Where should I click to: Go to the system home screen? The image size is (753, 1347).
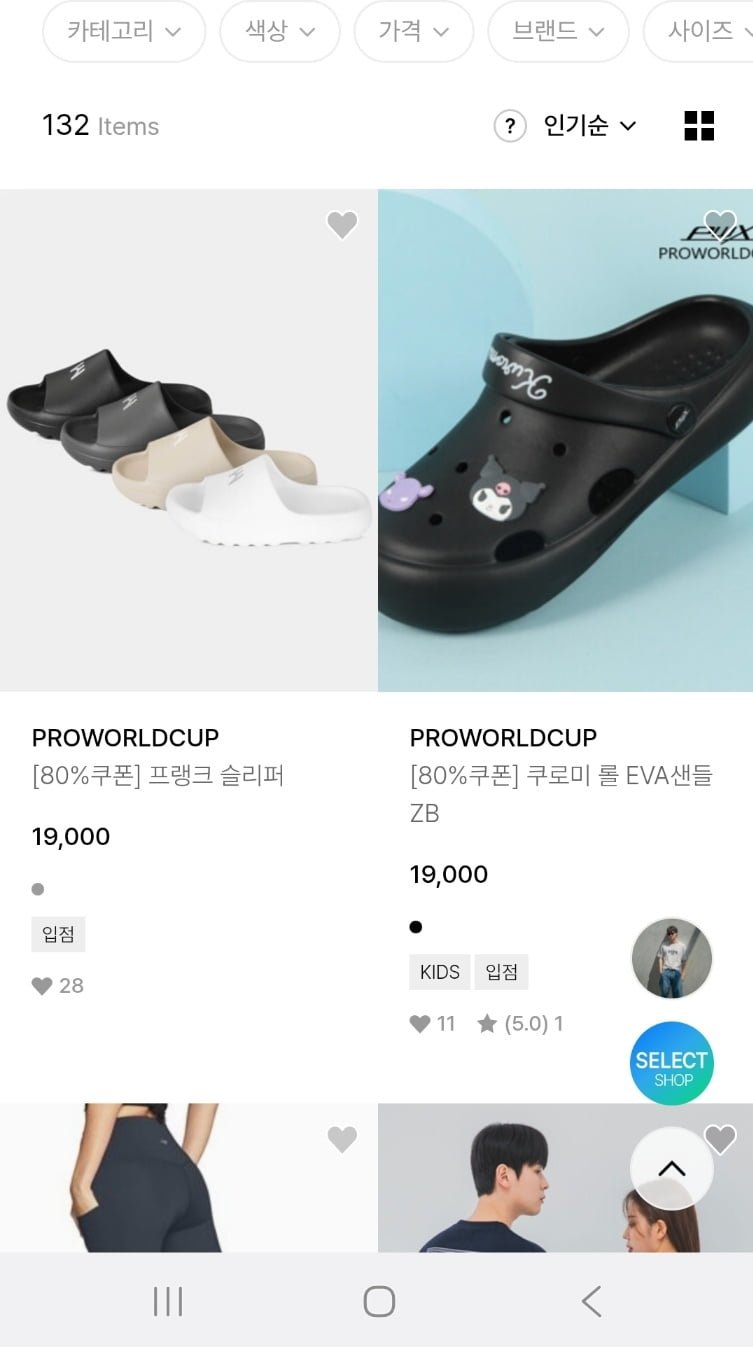point(379,1301)
